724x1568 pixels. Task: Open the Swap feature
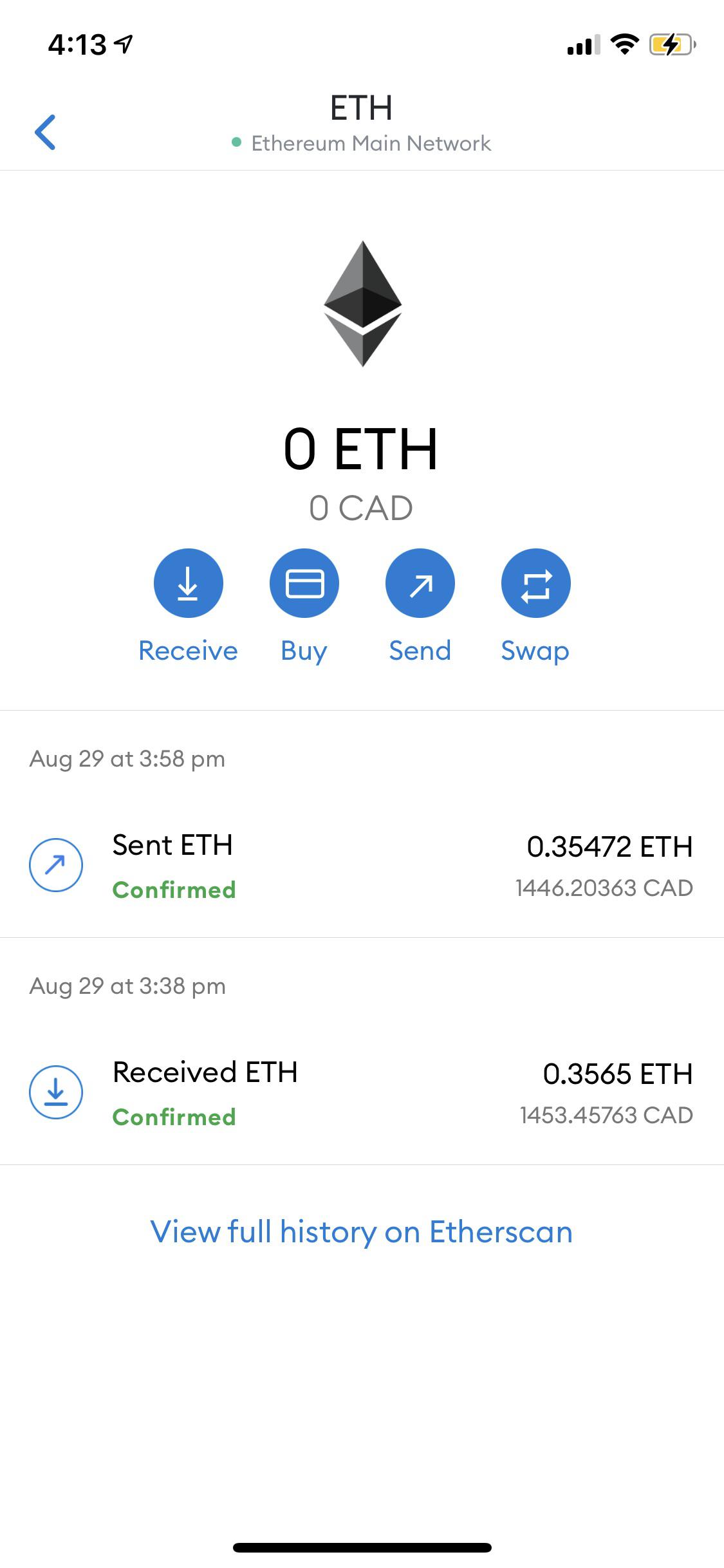(x=535, y=583)
